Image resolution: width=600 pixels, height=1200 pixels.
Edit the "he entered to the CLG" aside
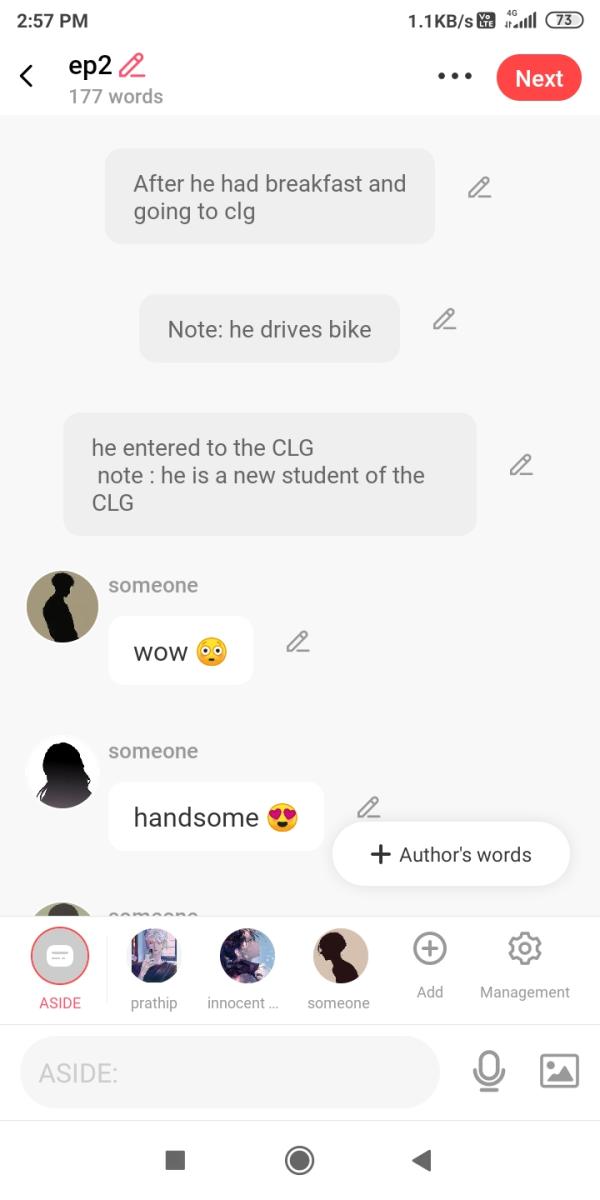click(521, 465)
